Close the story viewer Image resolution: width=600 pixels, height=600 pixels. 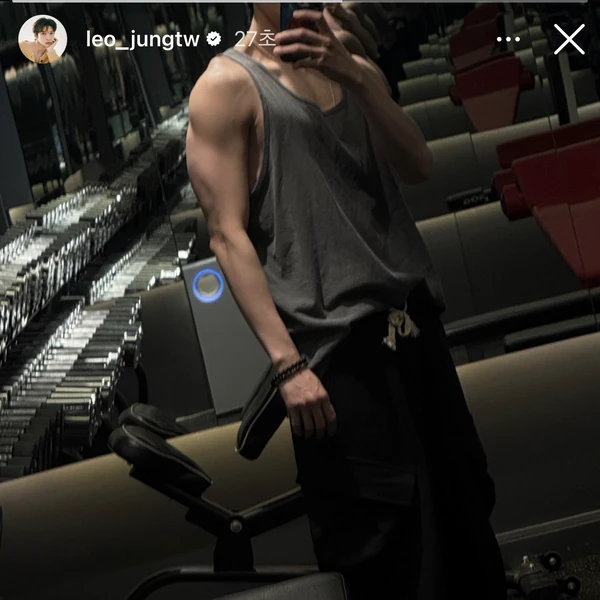click(x=569, y=39)
